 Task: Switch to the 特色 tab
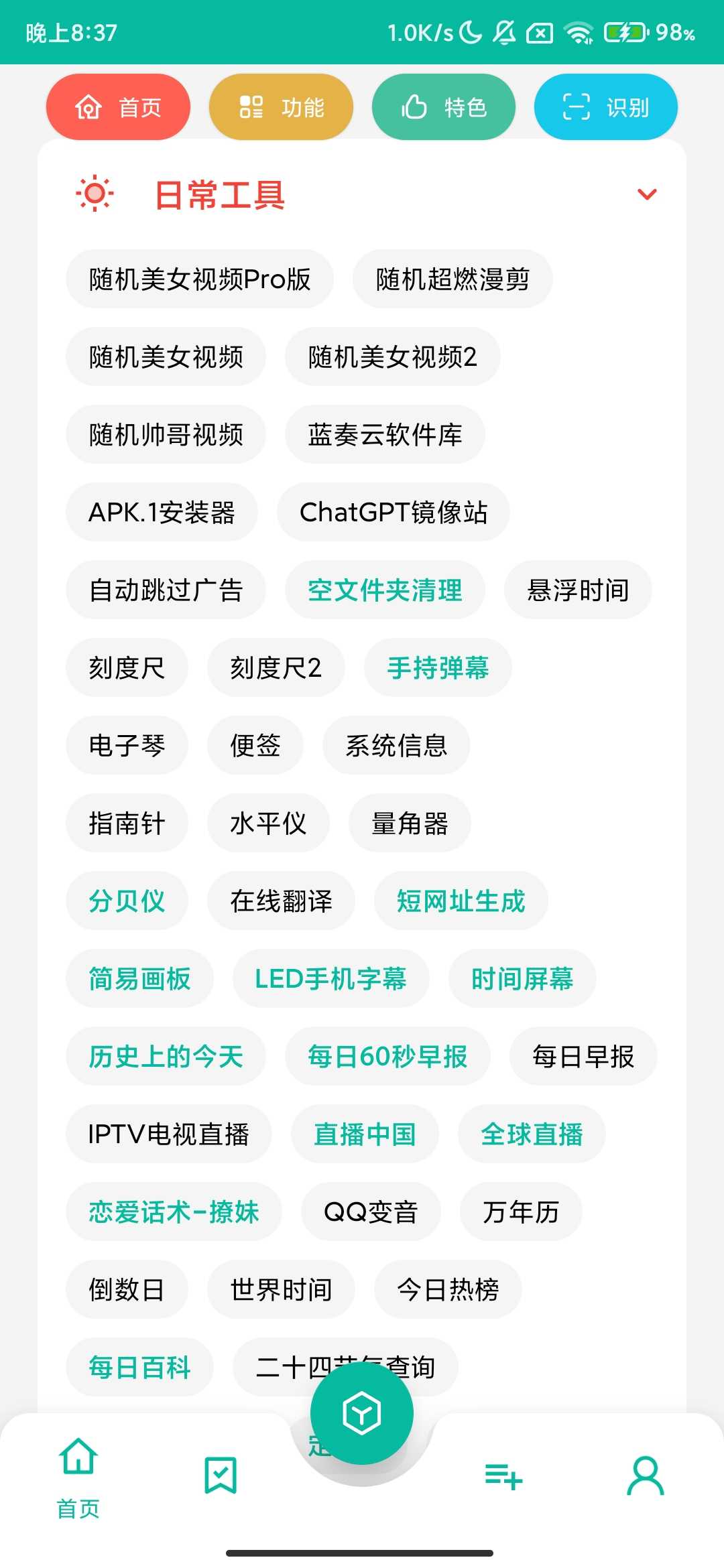443,107
